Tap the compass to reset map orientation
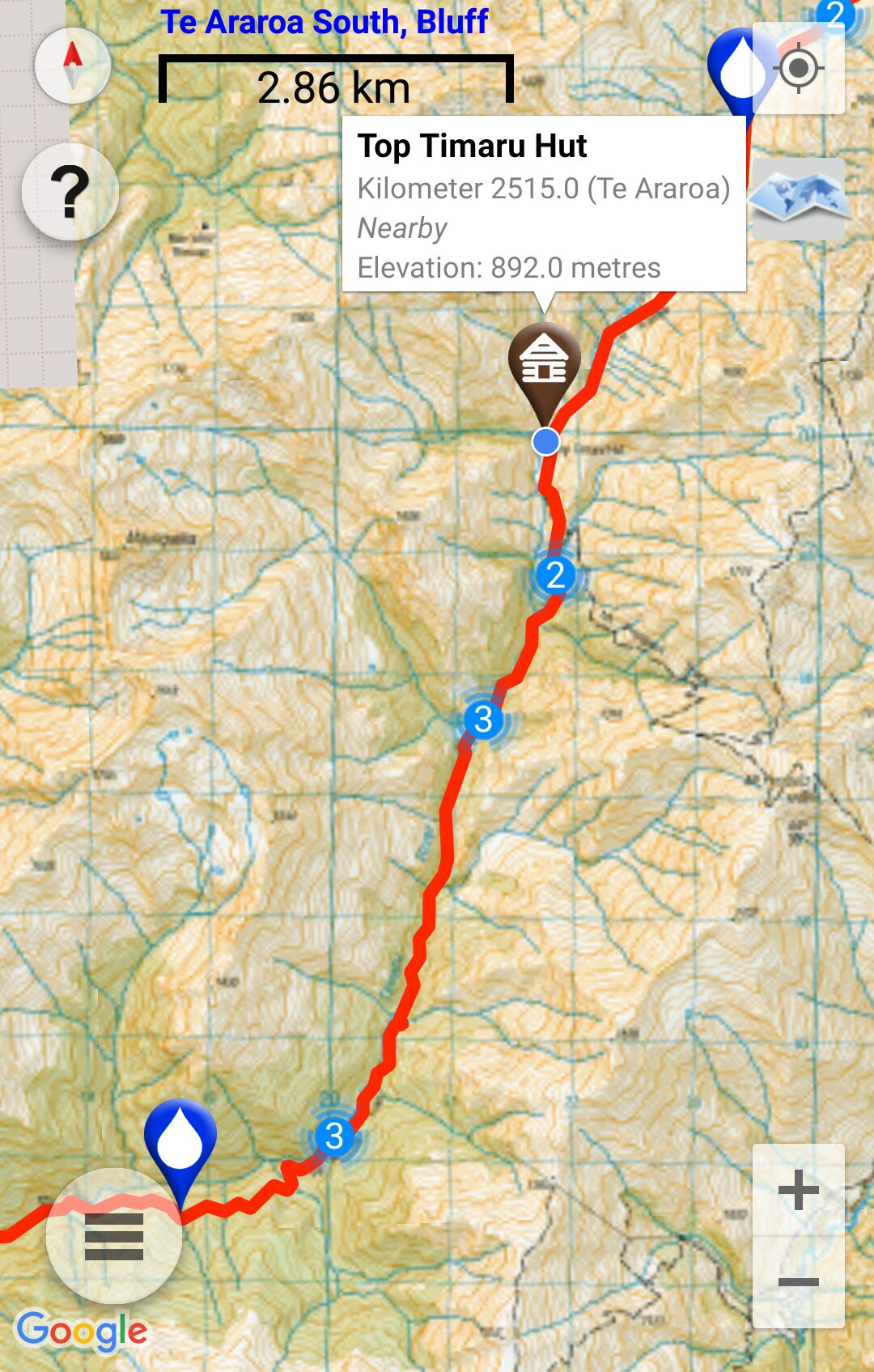Viewport: 874px width, 1372px height. pyautogui.click(x=73, y=65)
